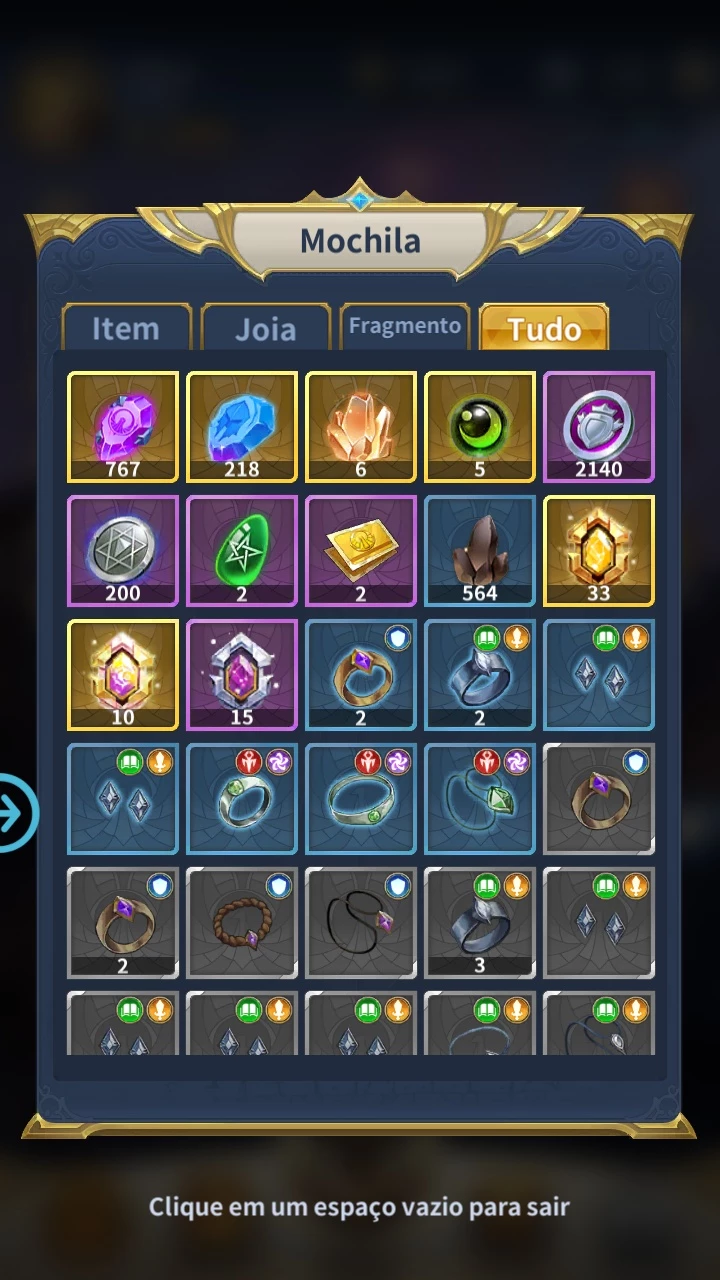The image size is (720, 1280).
Task: Tap the golden emblem item with 33
Action: click(599, 551)
